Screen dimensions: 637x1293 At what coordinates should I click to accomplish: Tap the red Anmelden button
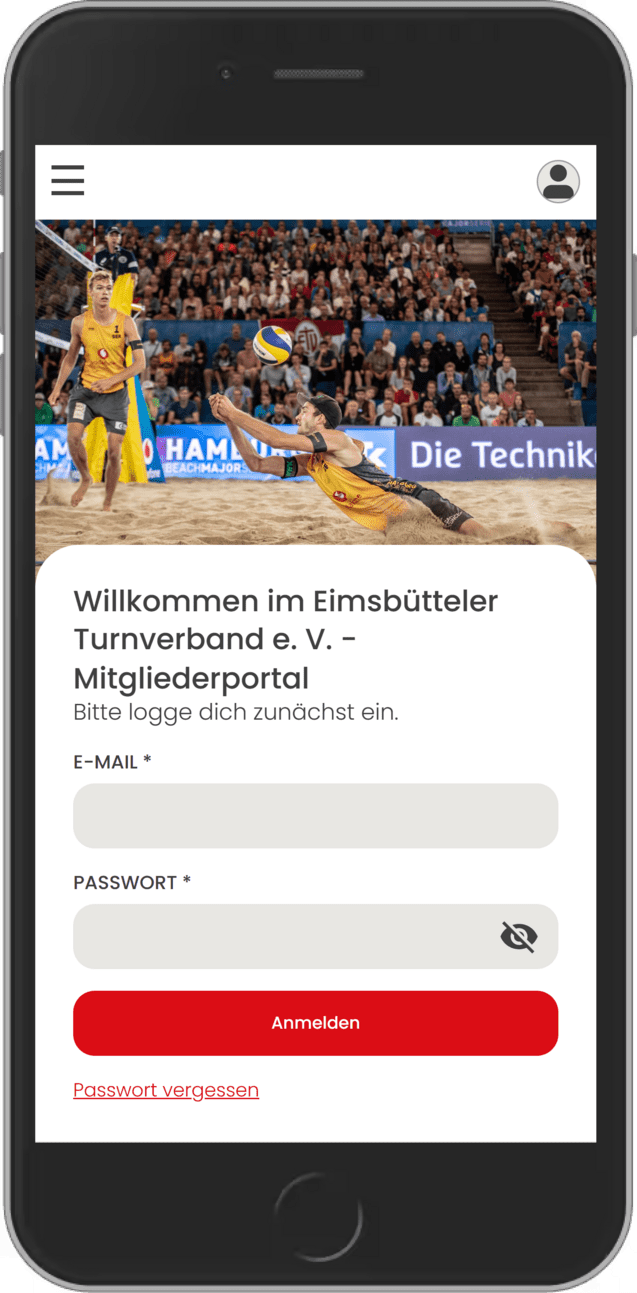pos(315,1023)
